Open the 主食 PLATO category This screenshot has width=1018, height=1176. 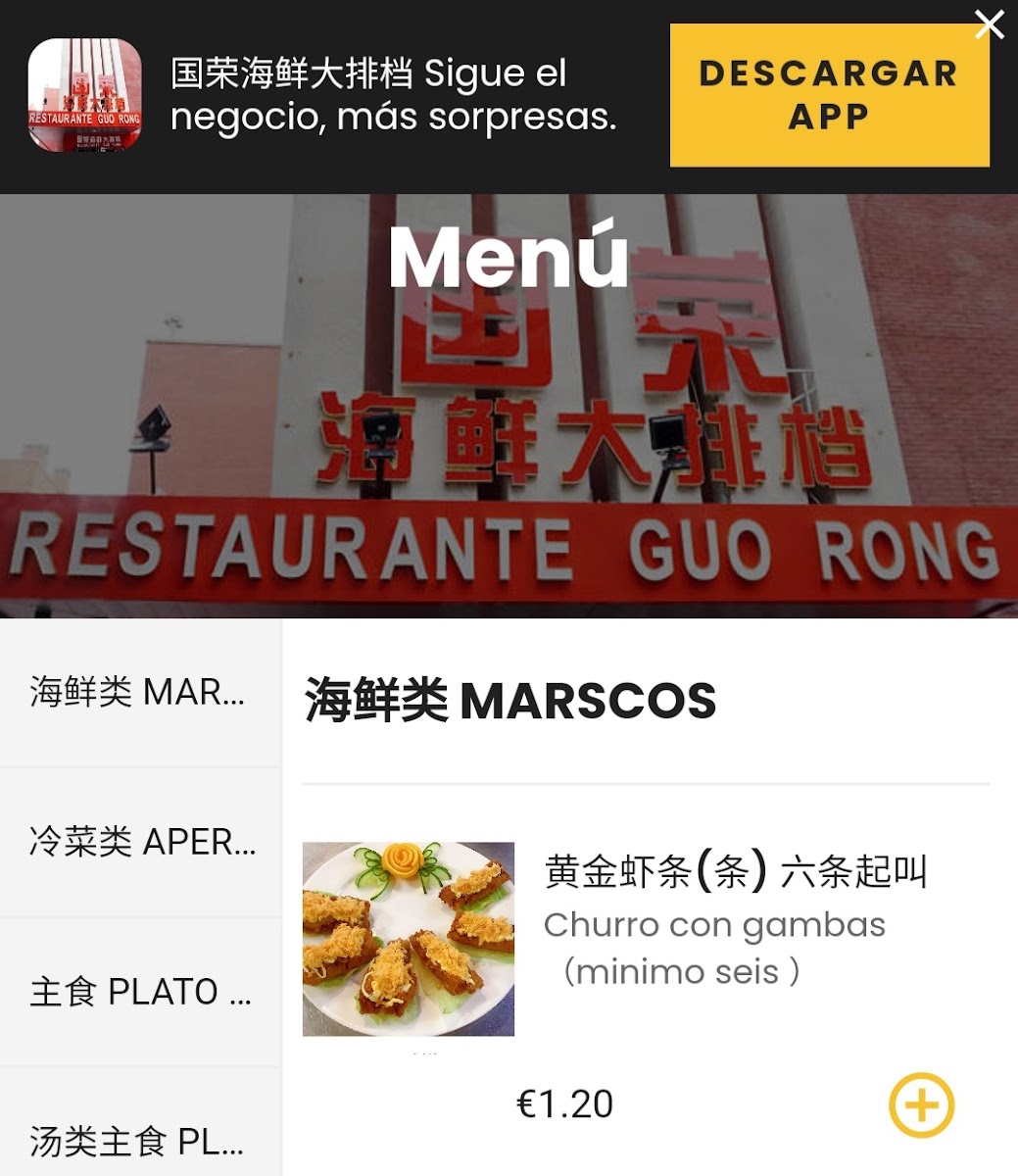tap(141, 992)
